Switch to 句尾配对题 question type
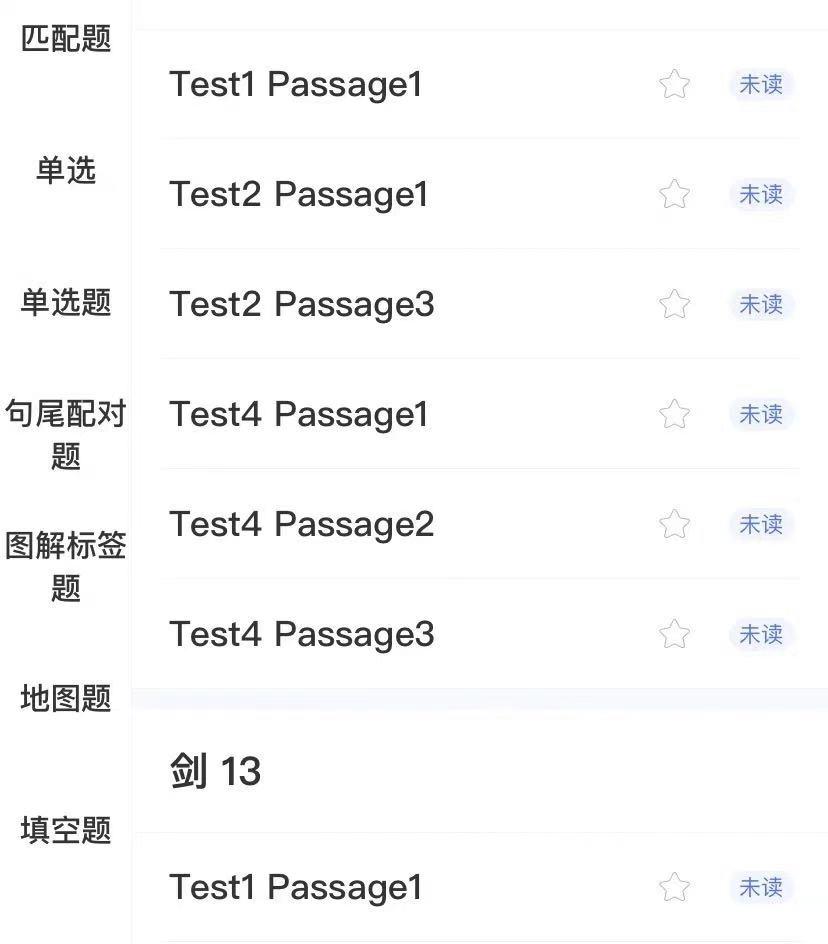This screenshot has height=944, width=828. tap(65, 434)
